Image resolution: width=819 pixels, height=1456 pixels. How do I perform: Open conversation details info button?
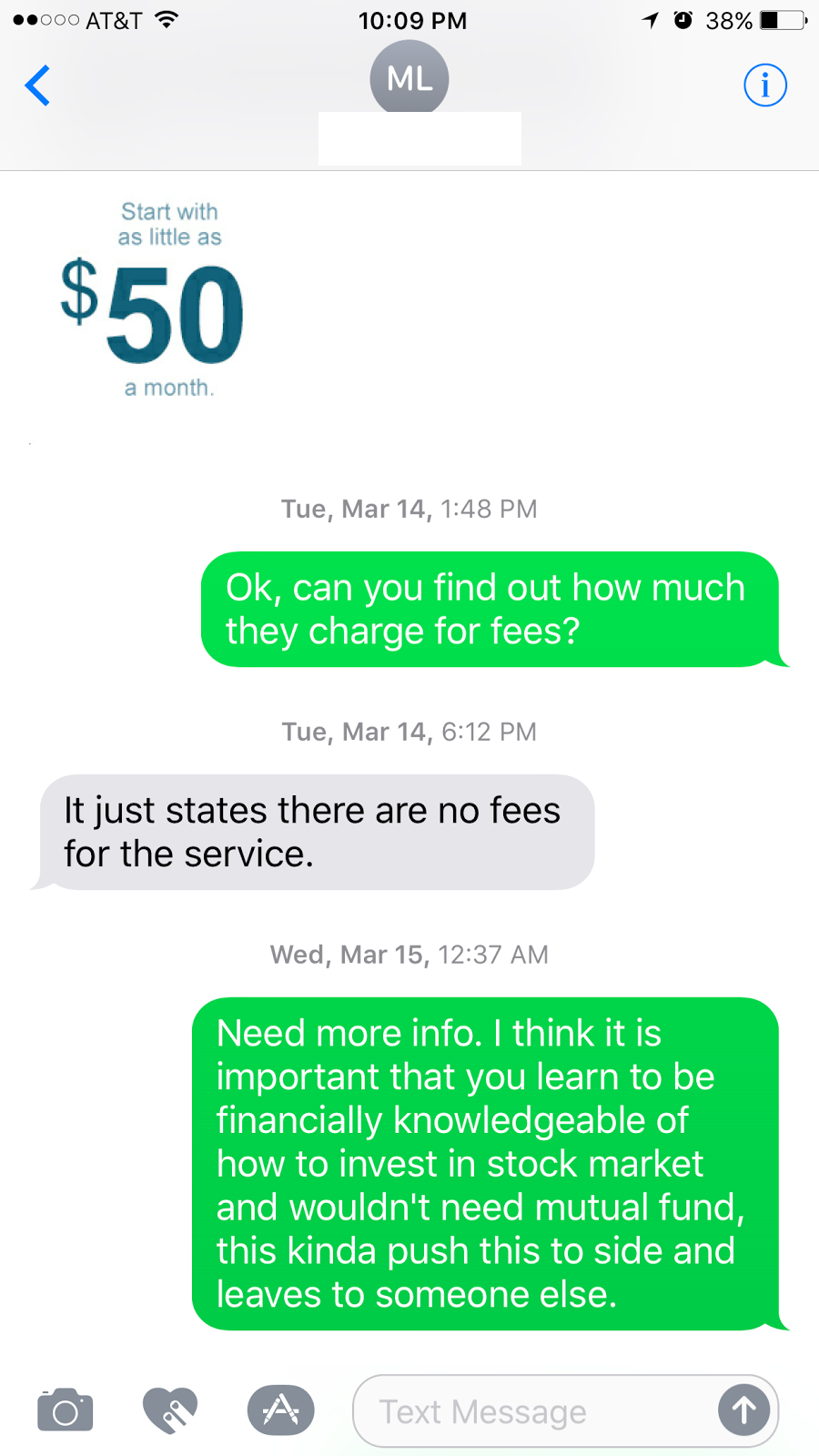tap(764, 86)
